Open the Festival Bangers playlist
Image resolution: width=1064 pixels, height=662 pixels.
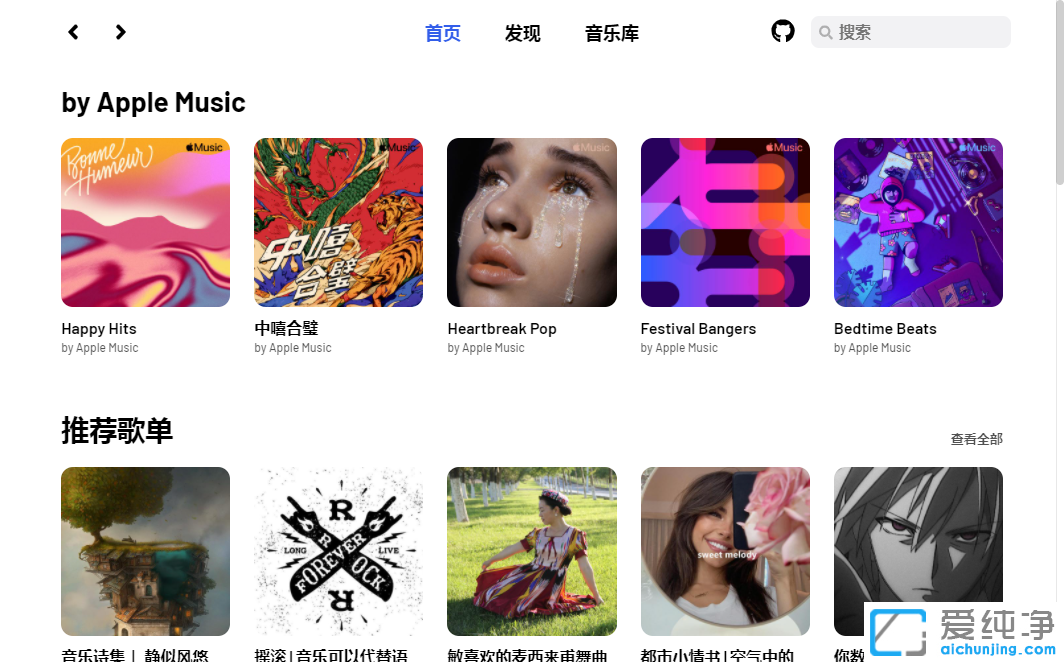pyautogui.click(x=725, y=222)
